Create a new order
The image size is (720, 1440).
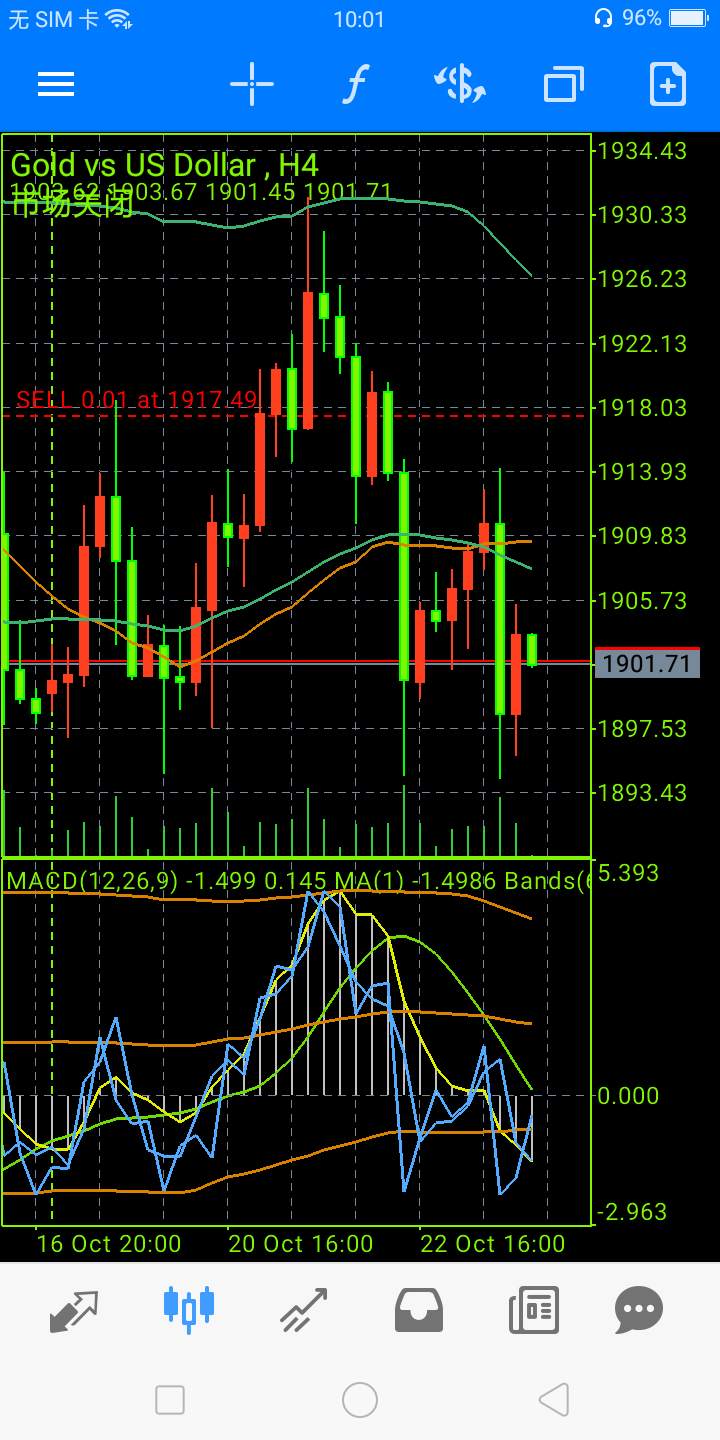tap(667, 85)
